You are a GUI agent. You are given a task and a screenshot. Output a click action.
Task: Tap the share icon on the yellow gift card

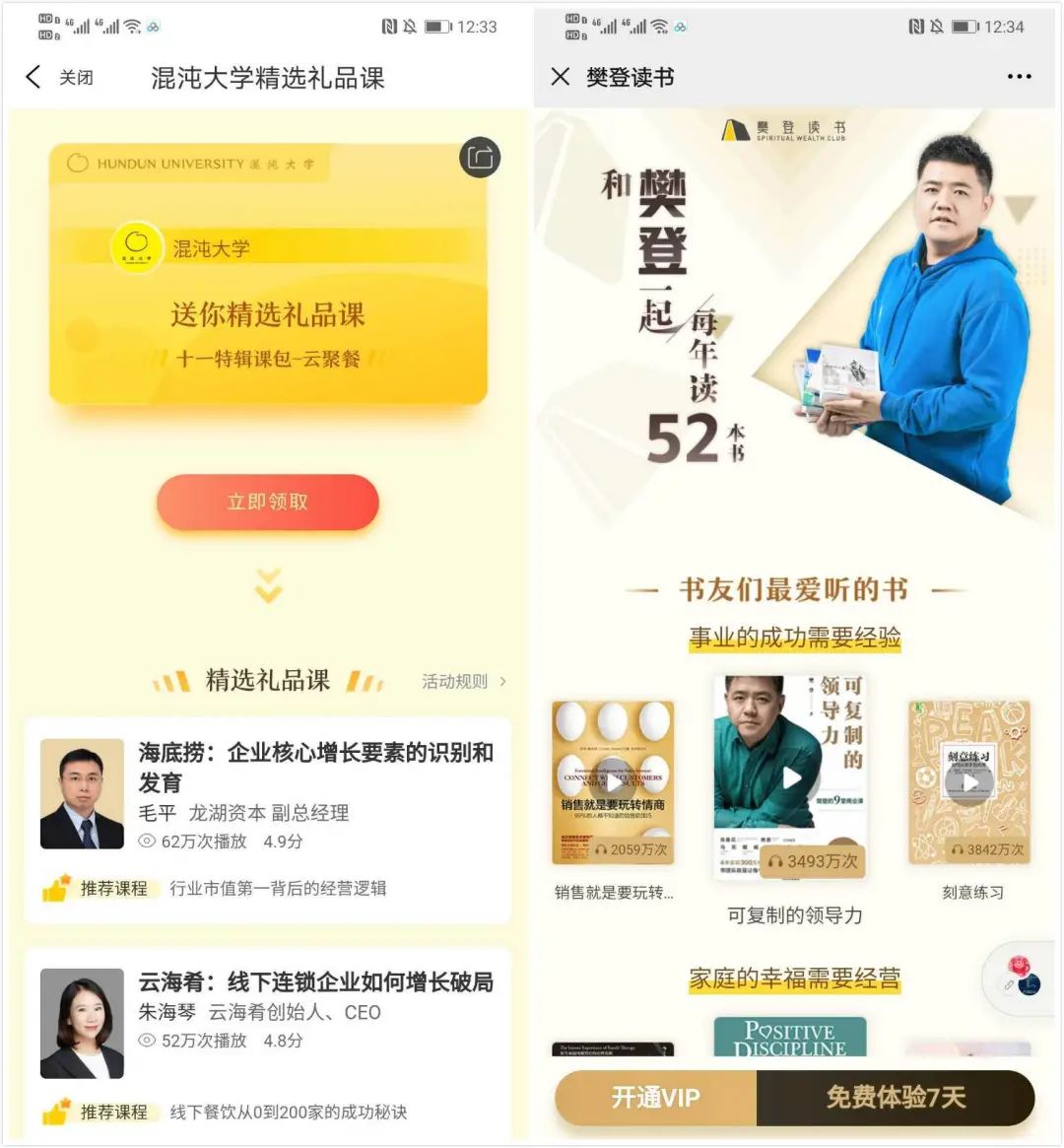point(479,158)
